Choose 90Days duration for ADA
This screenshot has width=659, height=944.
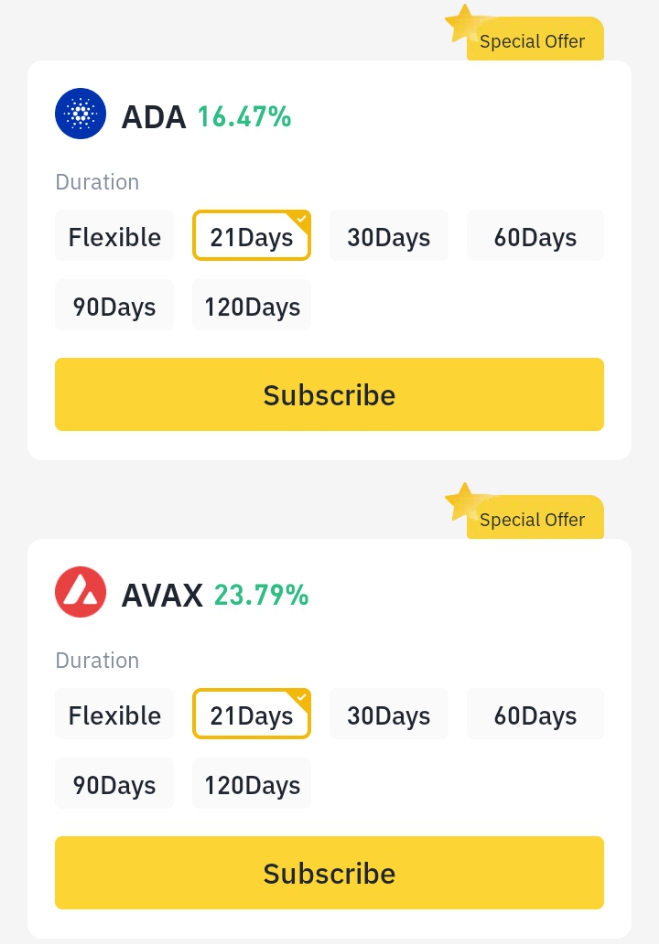[x=114, y=306]
